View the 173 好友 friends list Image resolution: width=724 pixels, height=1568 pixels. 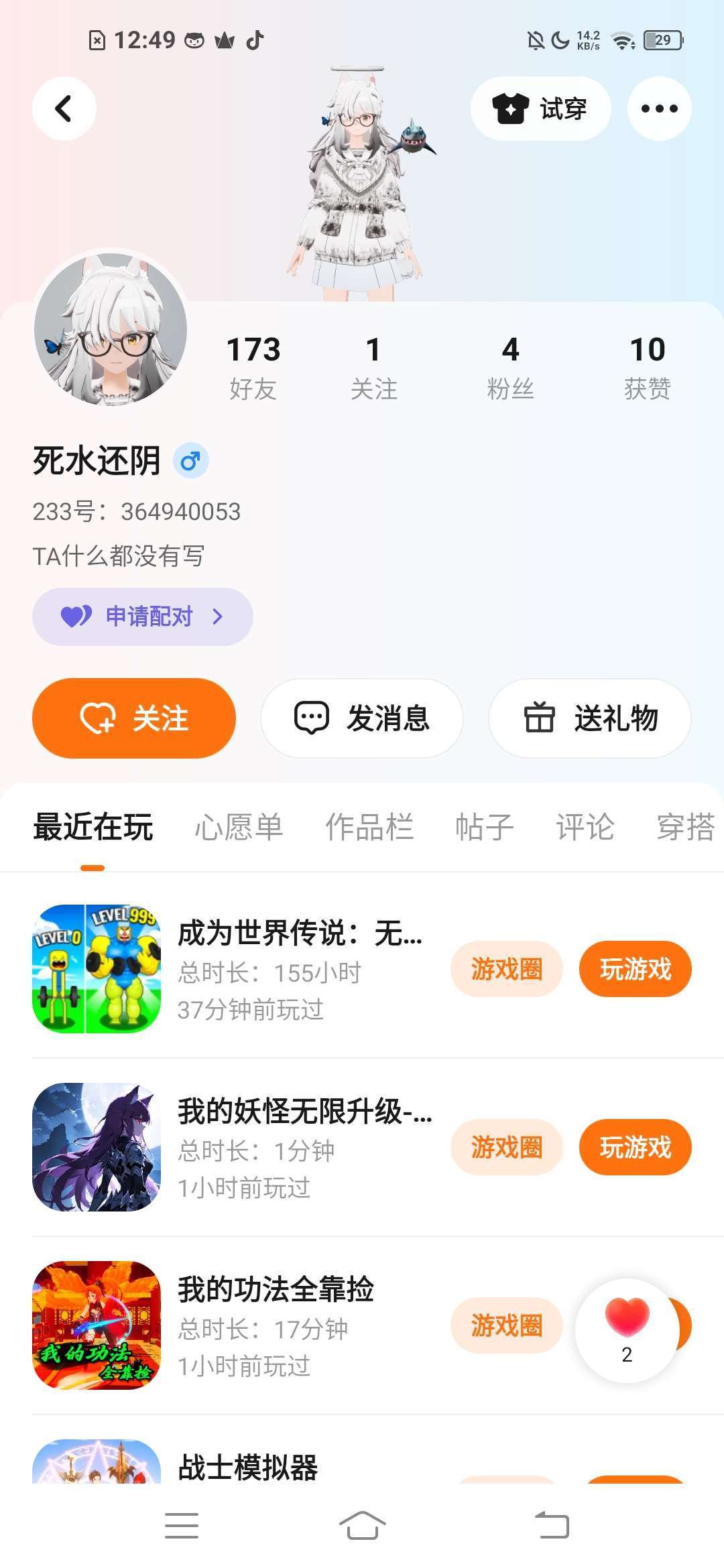tap(253, 367)
